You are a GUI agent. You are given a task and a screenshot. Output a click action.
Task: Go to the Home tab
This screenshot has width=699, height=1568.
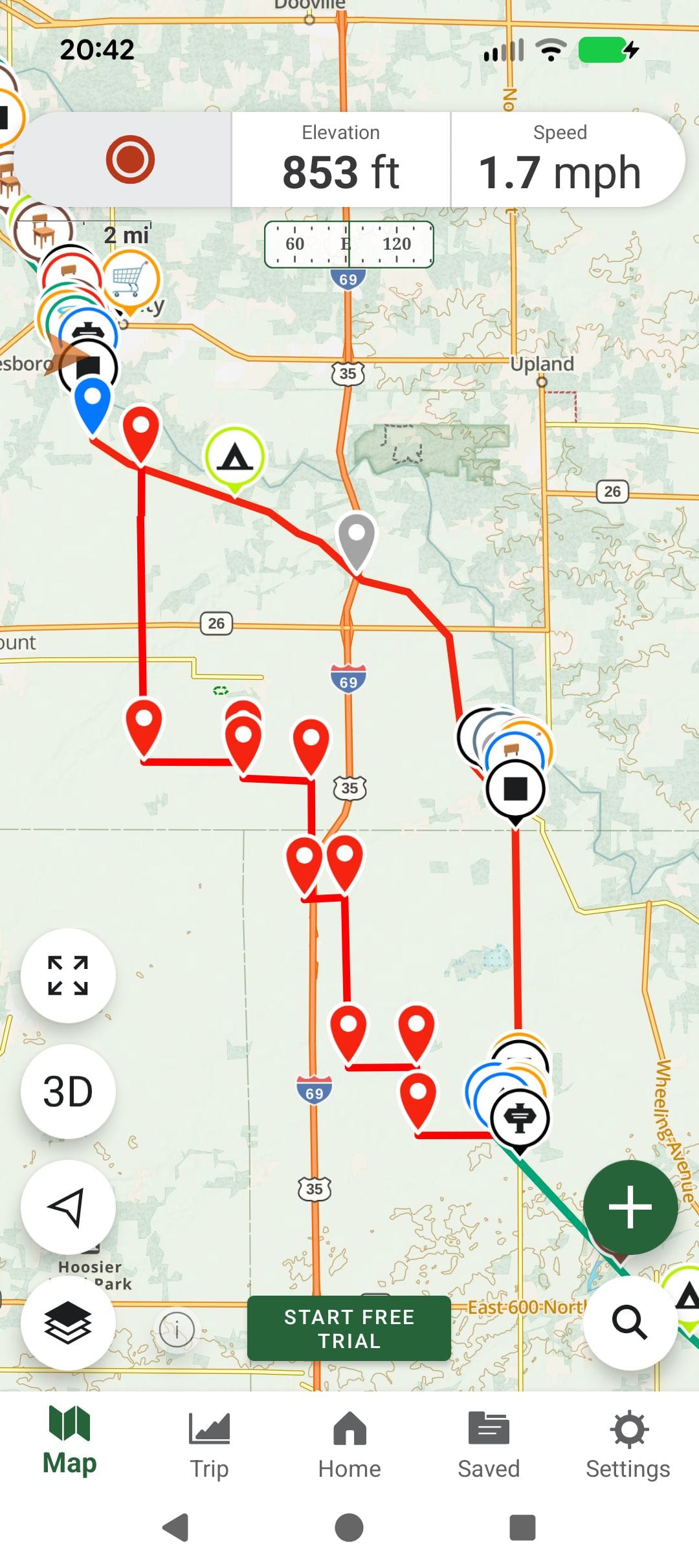[x=349, y=1444]
